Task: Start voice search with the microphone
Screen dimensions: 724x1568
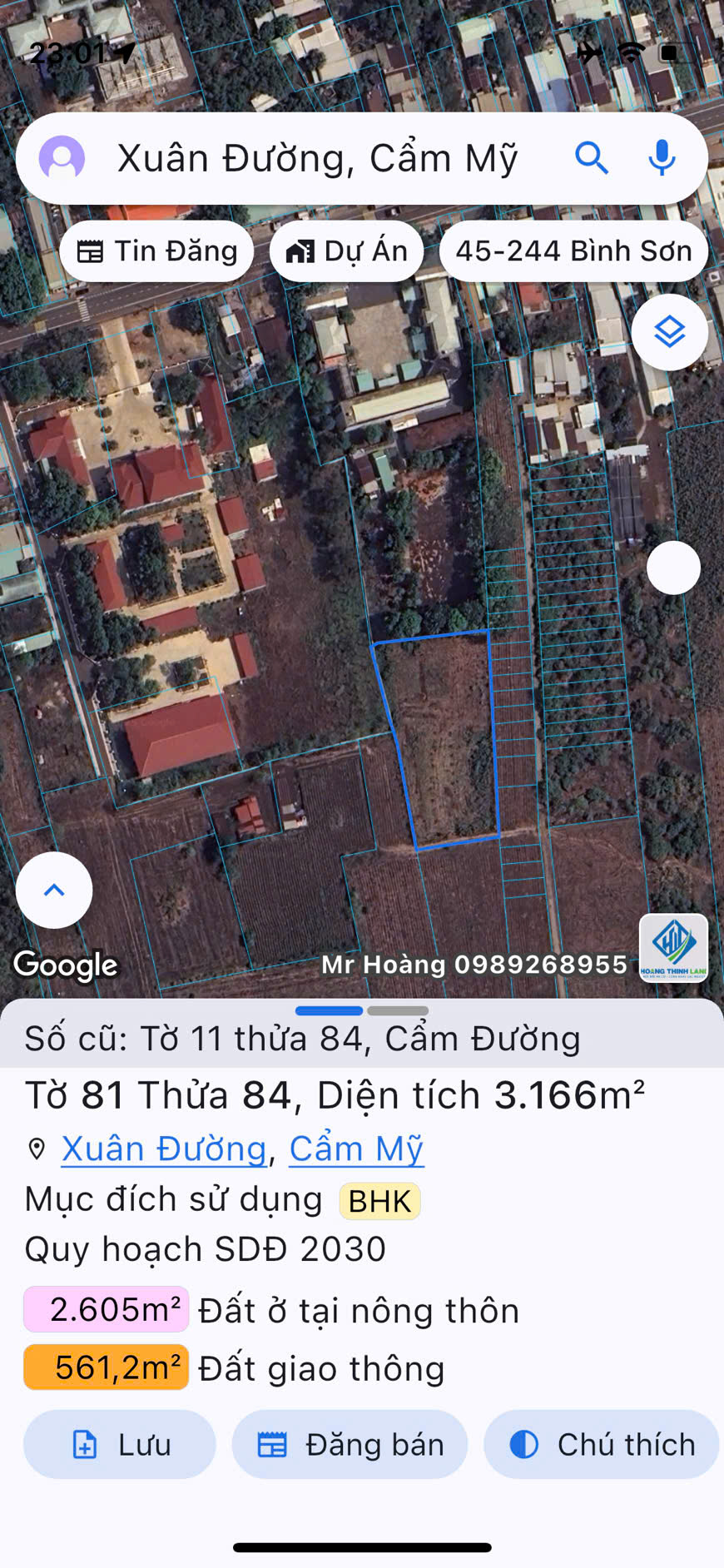Action: pos(662,158)
